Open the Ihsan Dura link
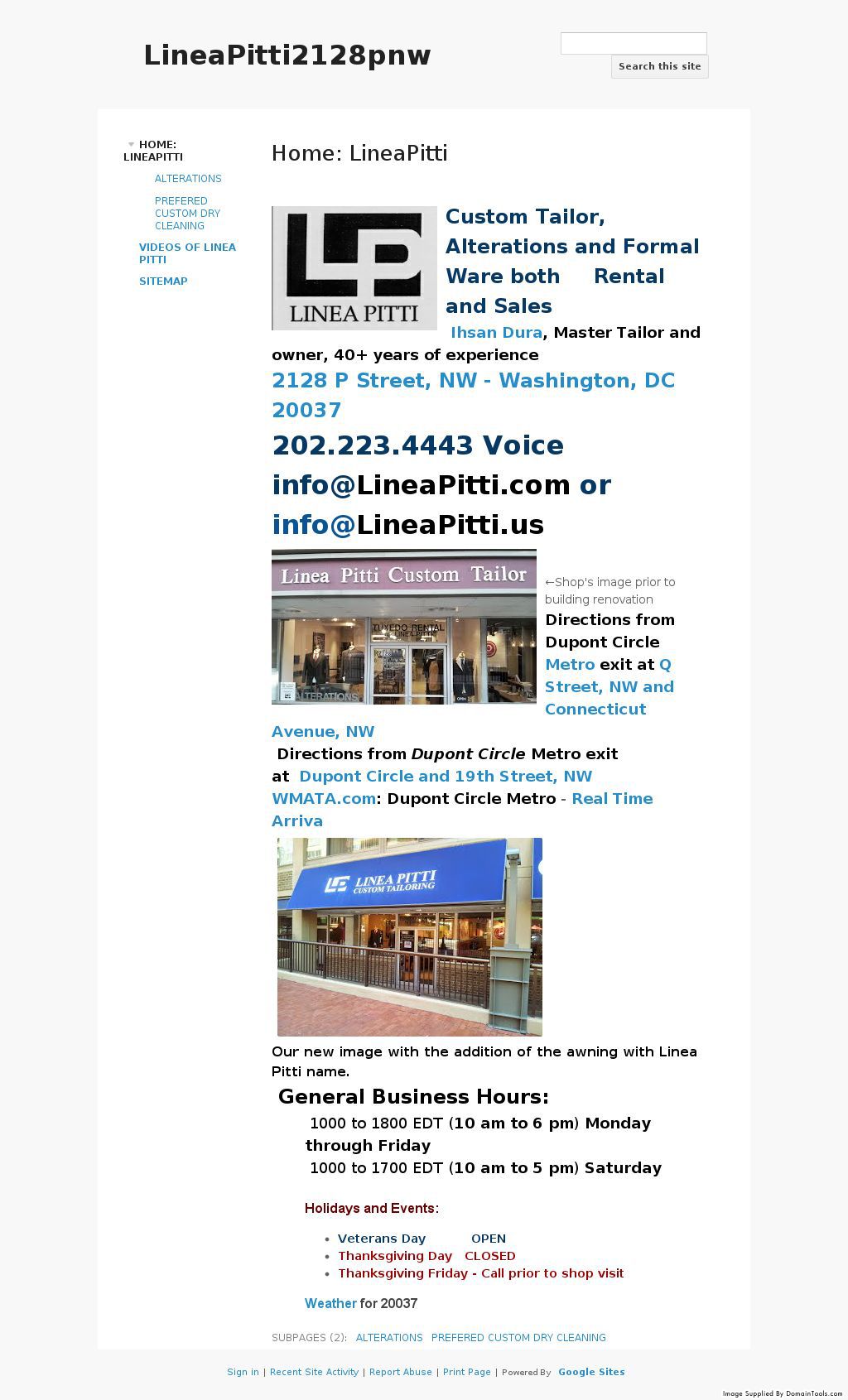848x1400 pixels. [496, 333]
